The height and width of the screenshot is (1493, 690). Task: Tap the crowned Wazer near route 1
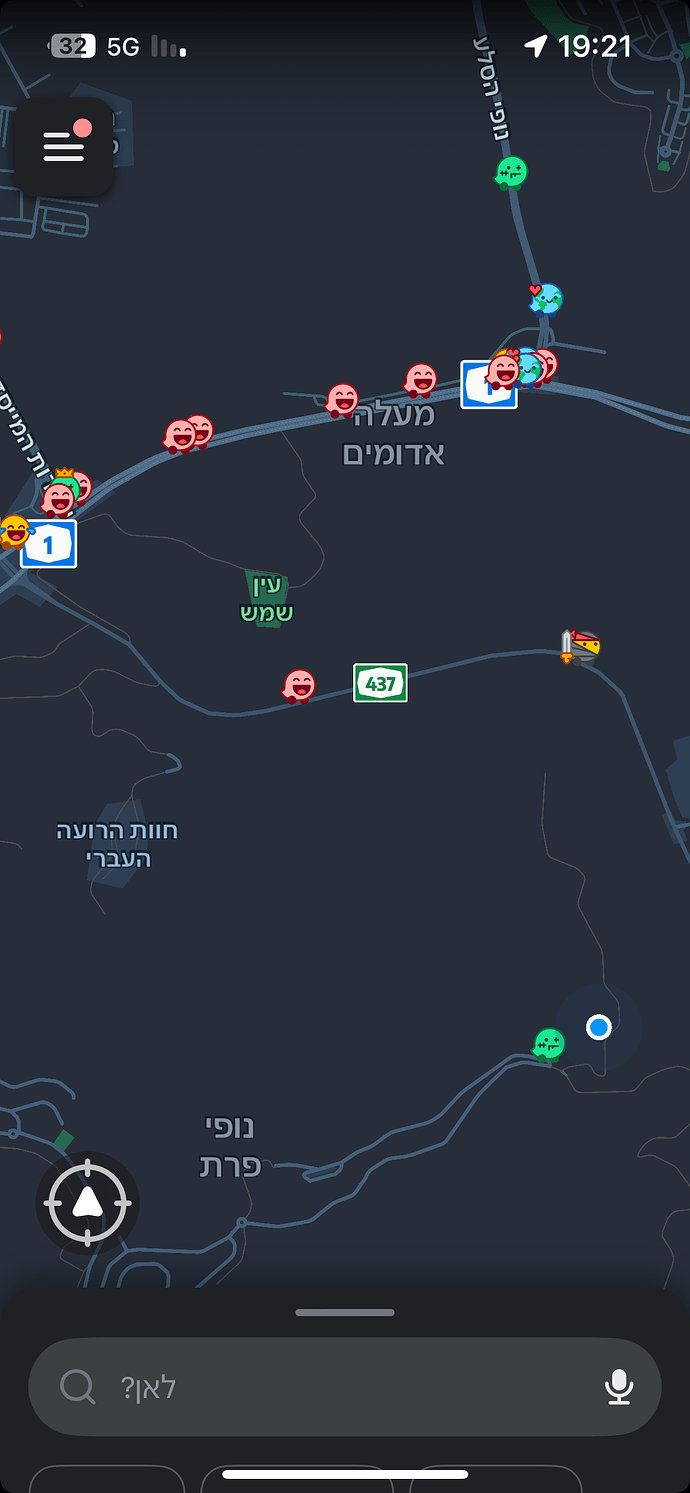pyautogui.click(x=60, y=493)
